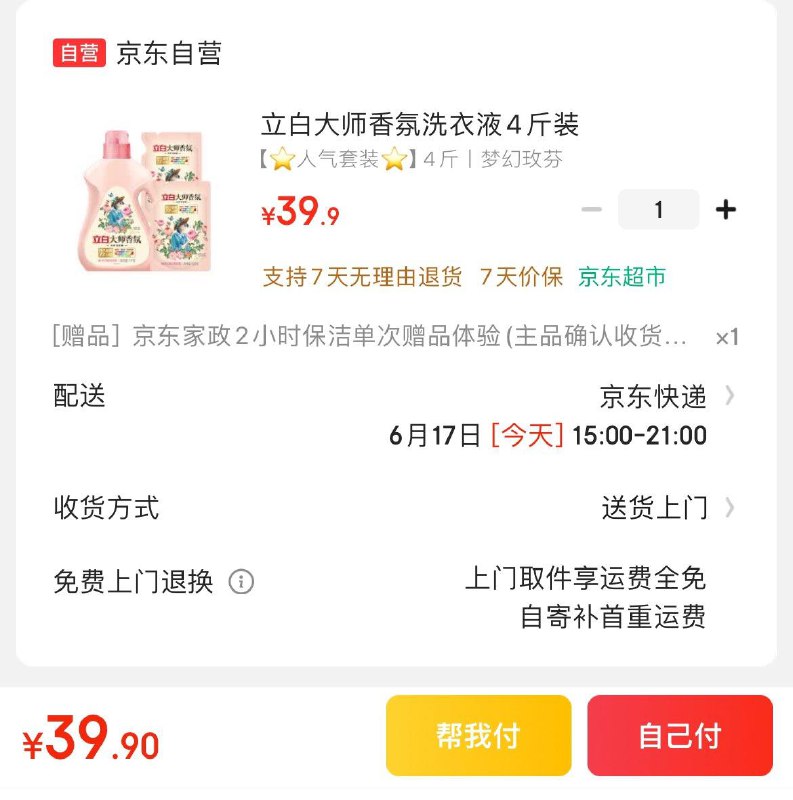Tap the minus icon to decrease quantity
The height and width of the screenshot is (800, 793).
(592, 208)
